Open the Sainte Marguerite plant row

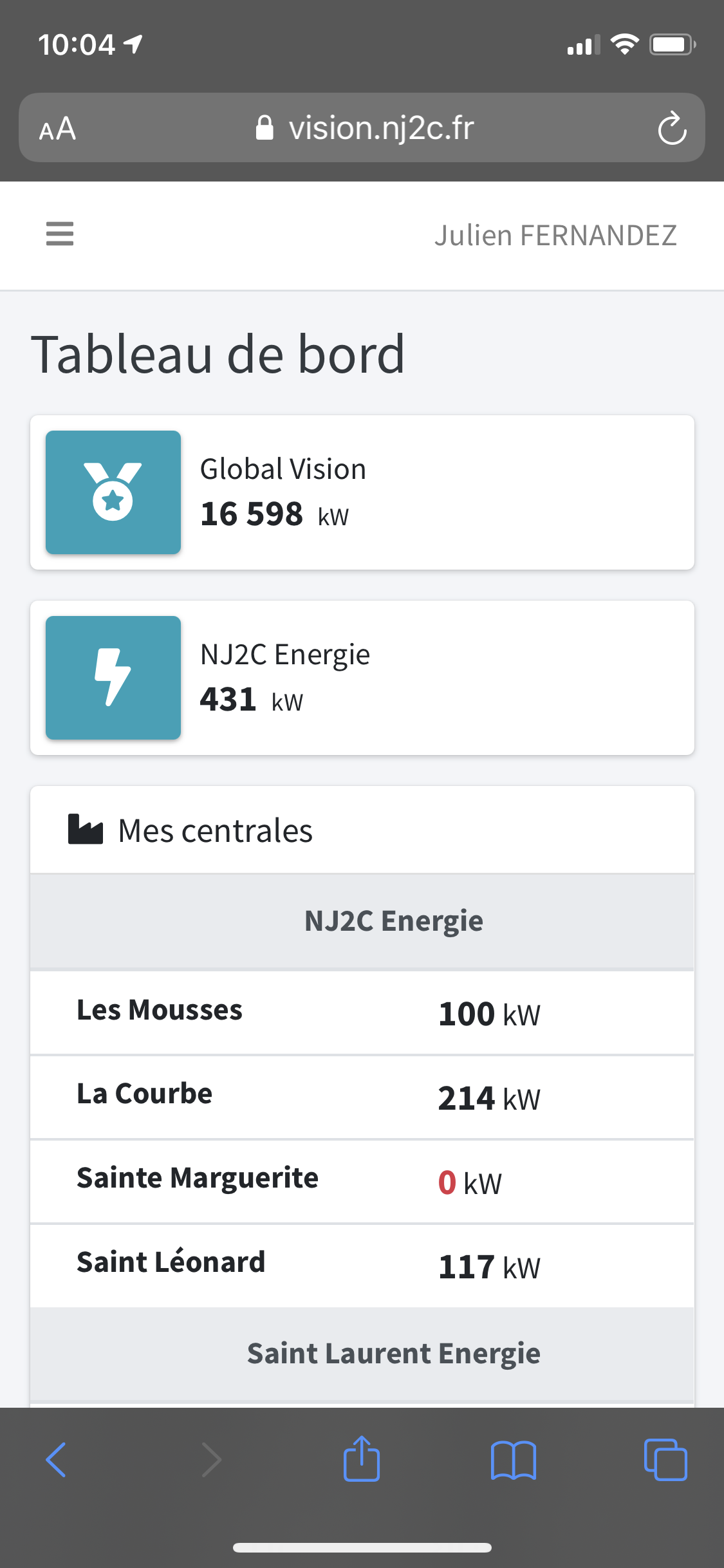[362, 1181]
